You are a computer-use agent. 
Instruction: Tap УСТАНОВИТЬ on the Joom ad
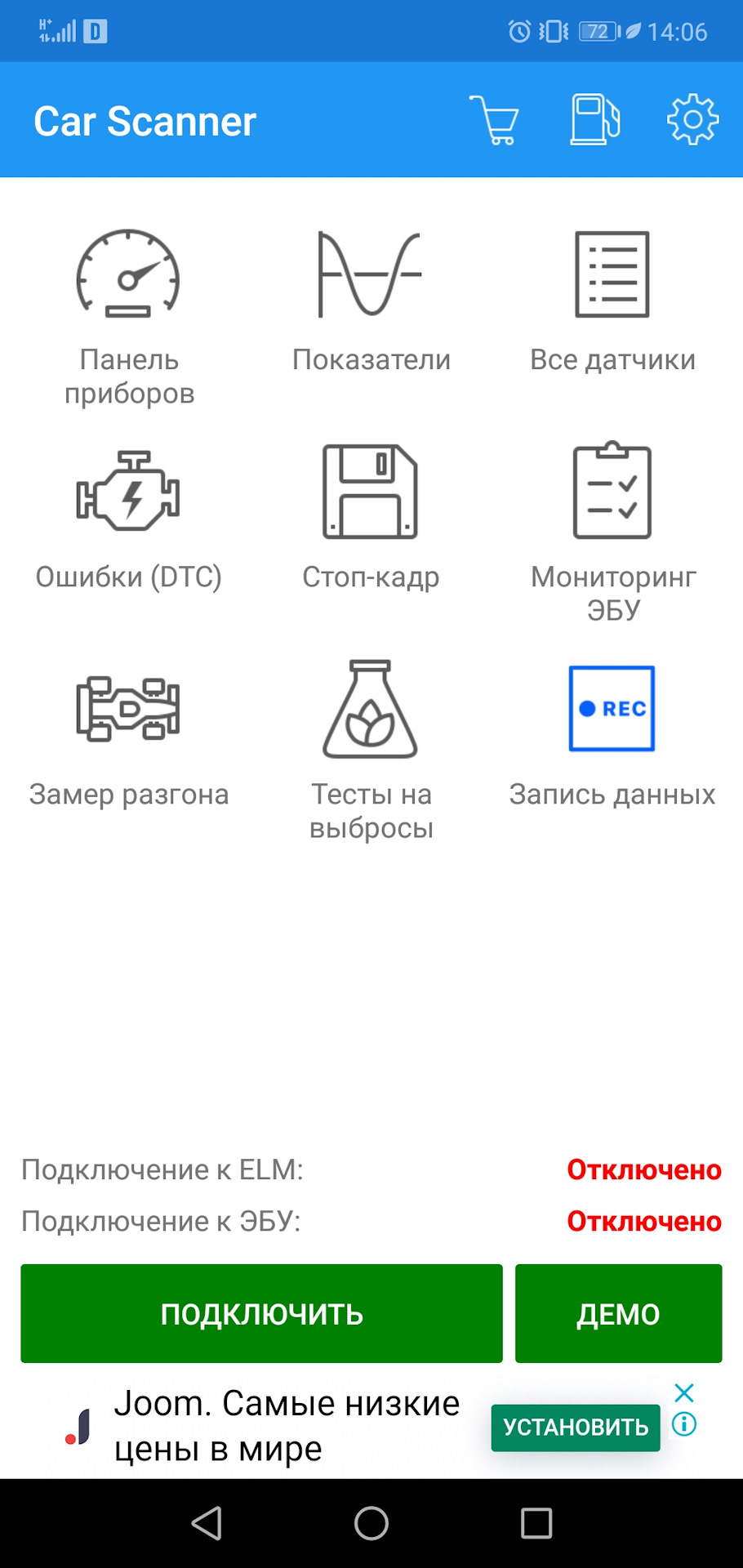click(x=575, y=1427)
